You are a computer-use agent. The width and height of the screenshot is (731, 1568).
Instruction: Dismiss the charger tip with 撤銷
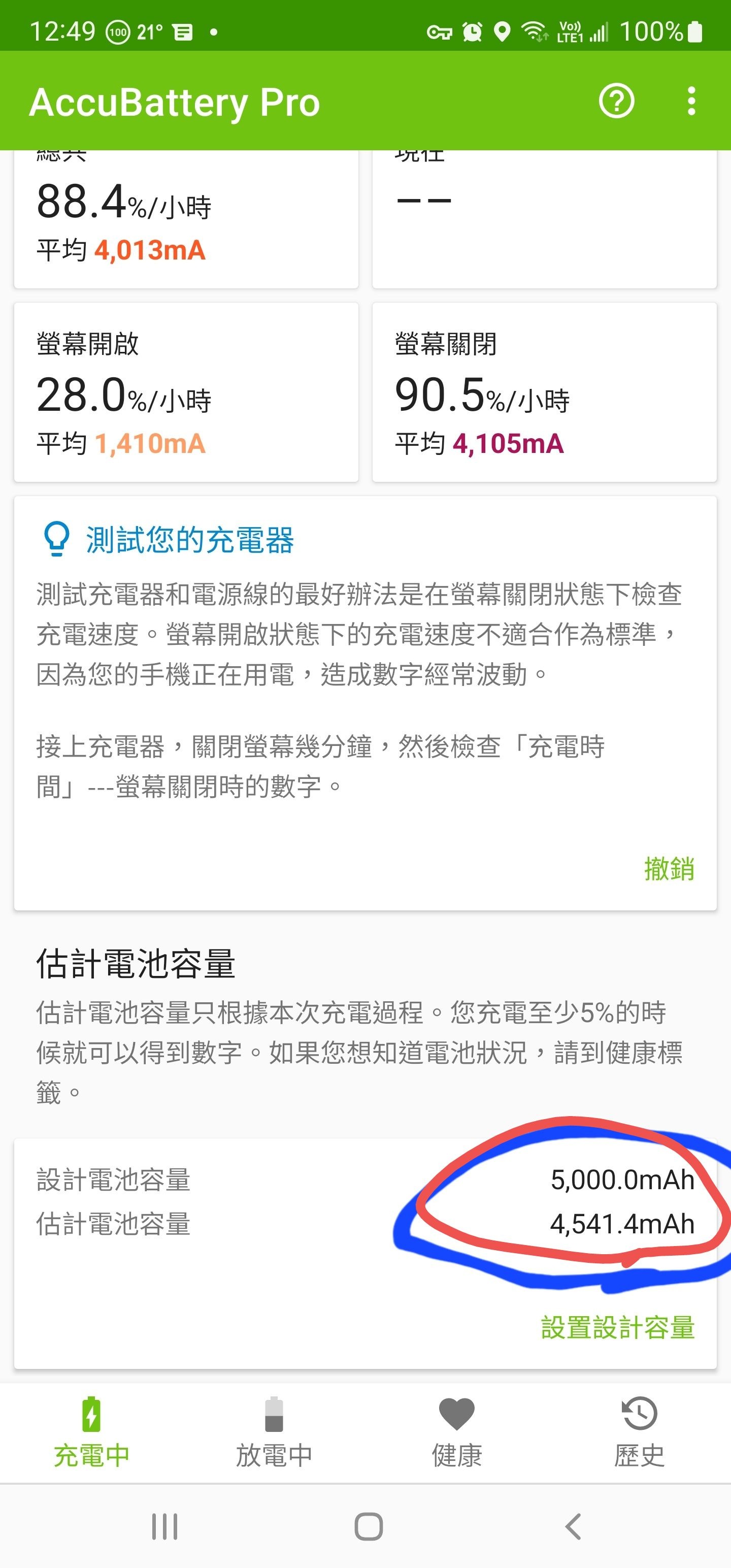click(669, 868)
